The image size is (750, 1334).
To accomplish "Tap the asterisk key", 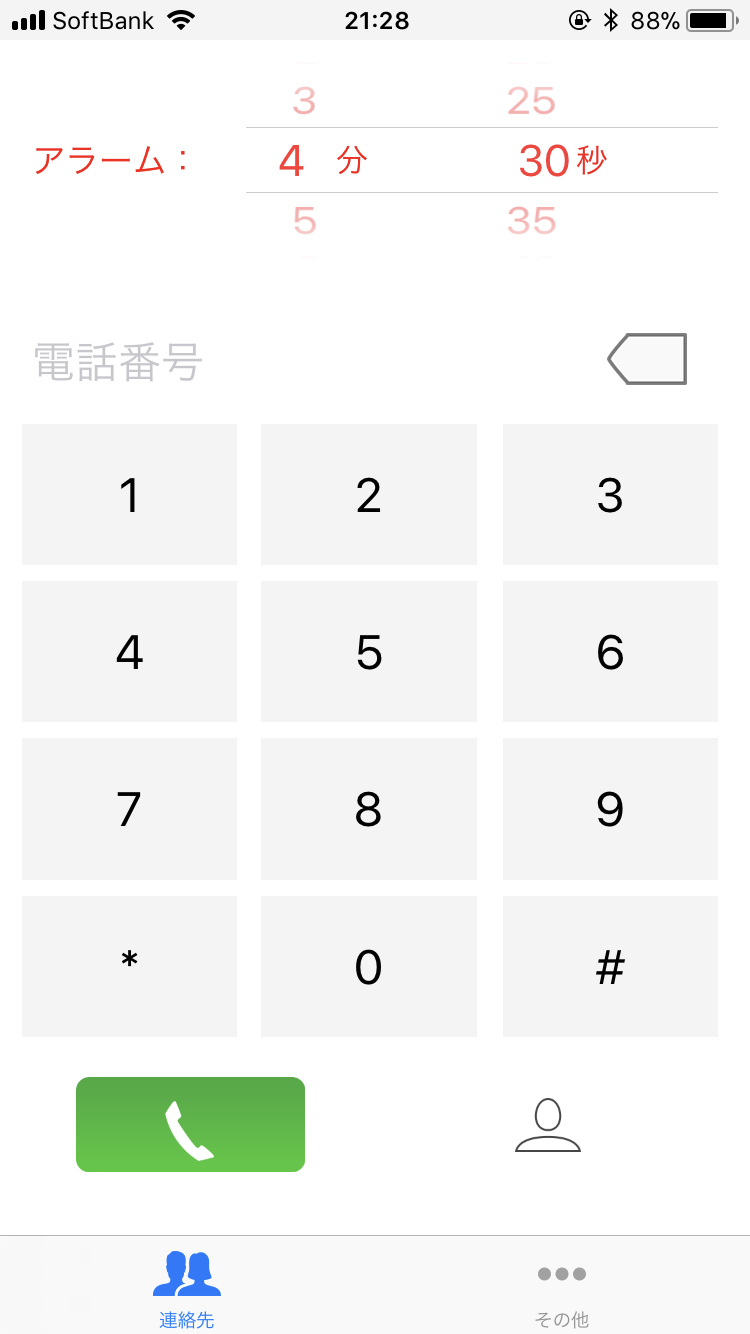I will (129, 966).
